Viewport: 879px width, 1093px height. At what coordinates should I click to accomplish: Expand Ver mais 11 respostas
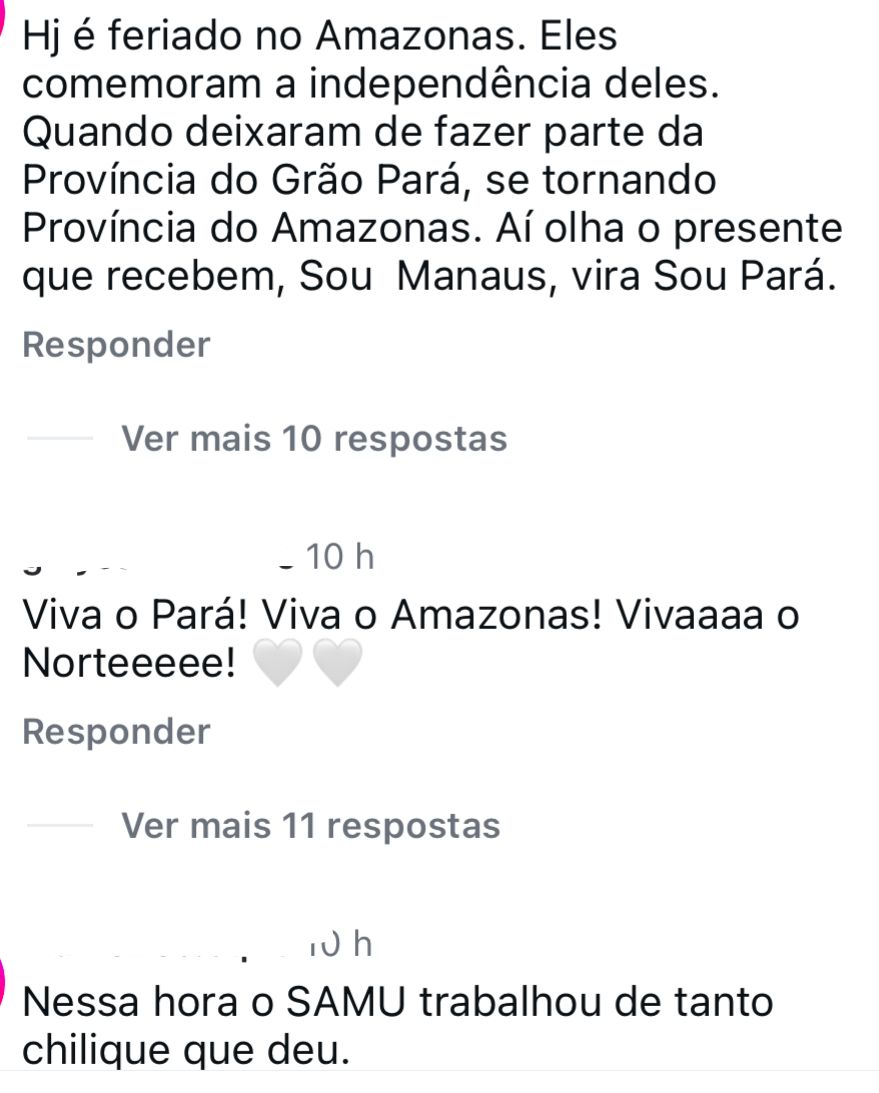pyautogui.click(x=310, y=826)
